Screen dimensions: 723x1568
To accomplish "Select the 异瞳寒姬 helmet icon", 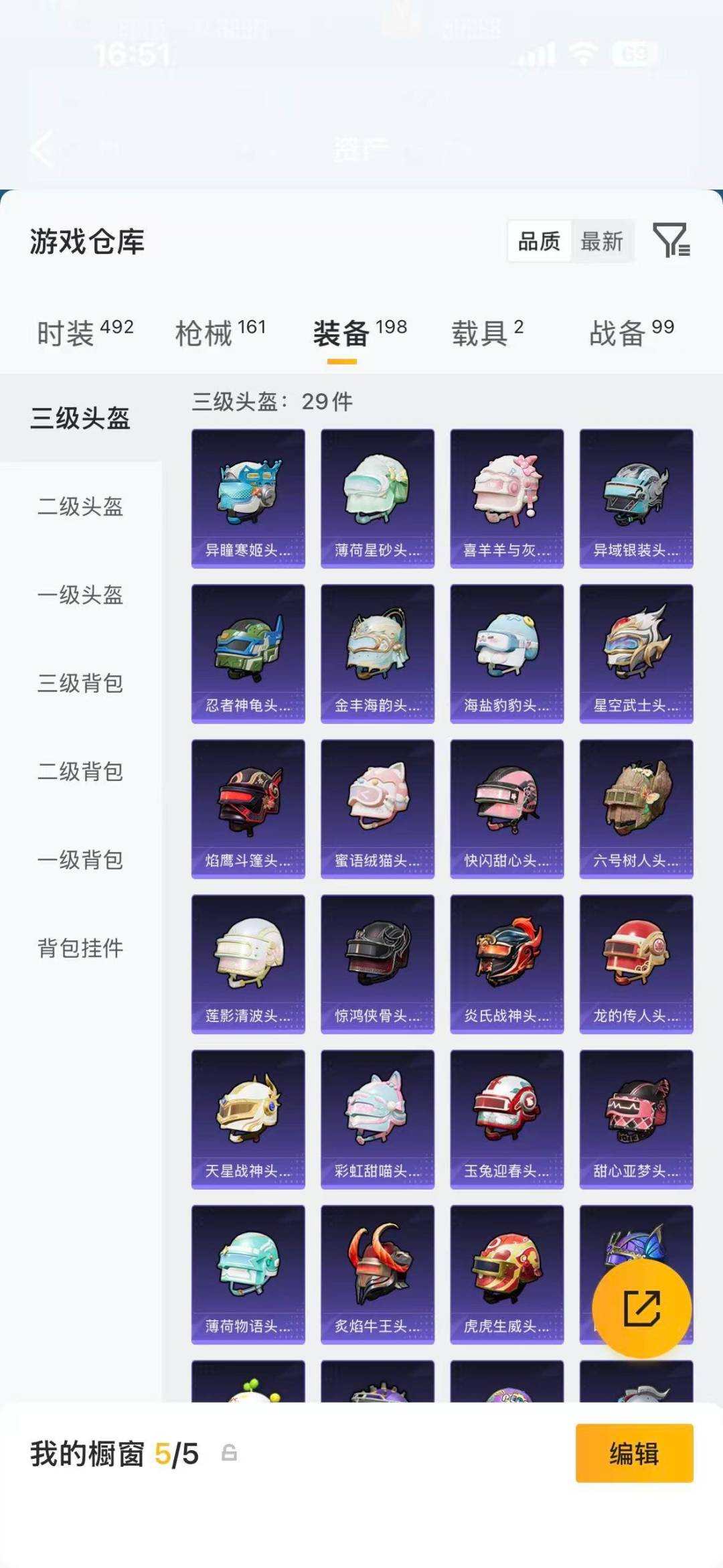I will [x=248, y=496].
